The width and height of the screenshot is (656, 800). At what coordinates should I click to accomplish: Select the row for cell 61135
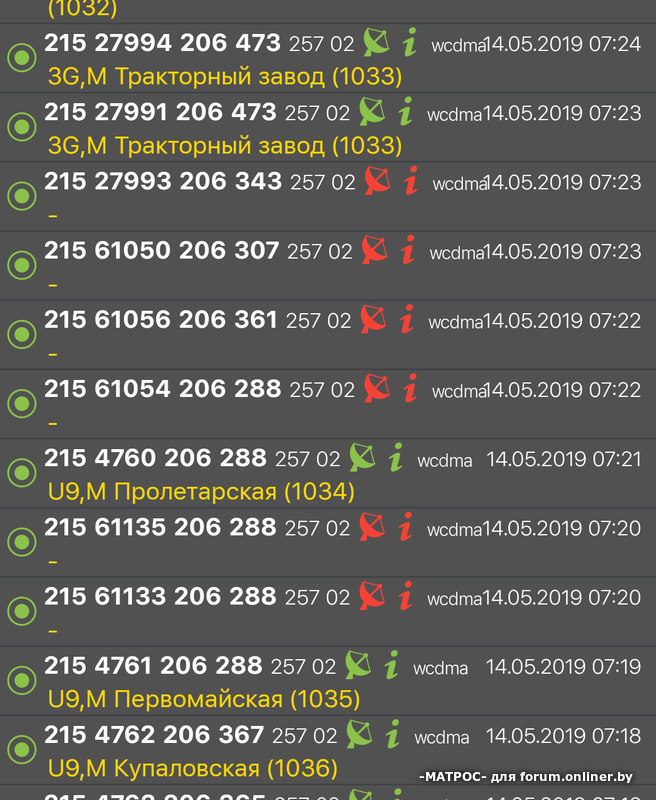click(160, 527)
